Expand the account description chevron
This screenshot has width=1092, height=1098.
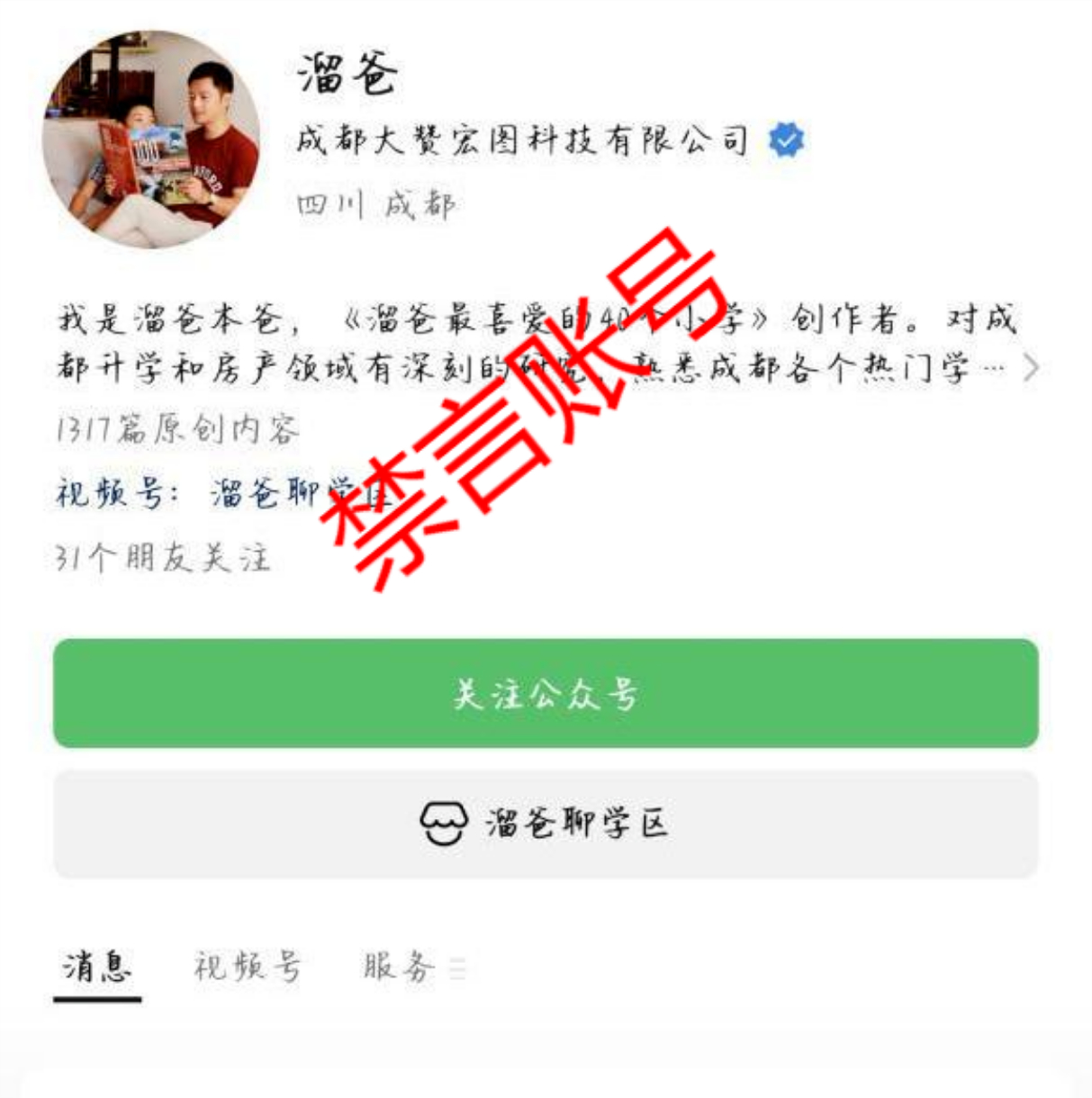click(1032, 367)
